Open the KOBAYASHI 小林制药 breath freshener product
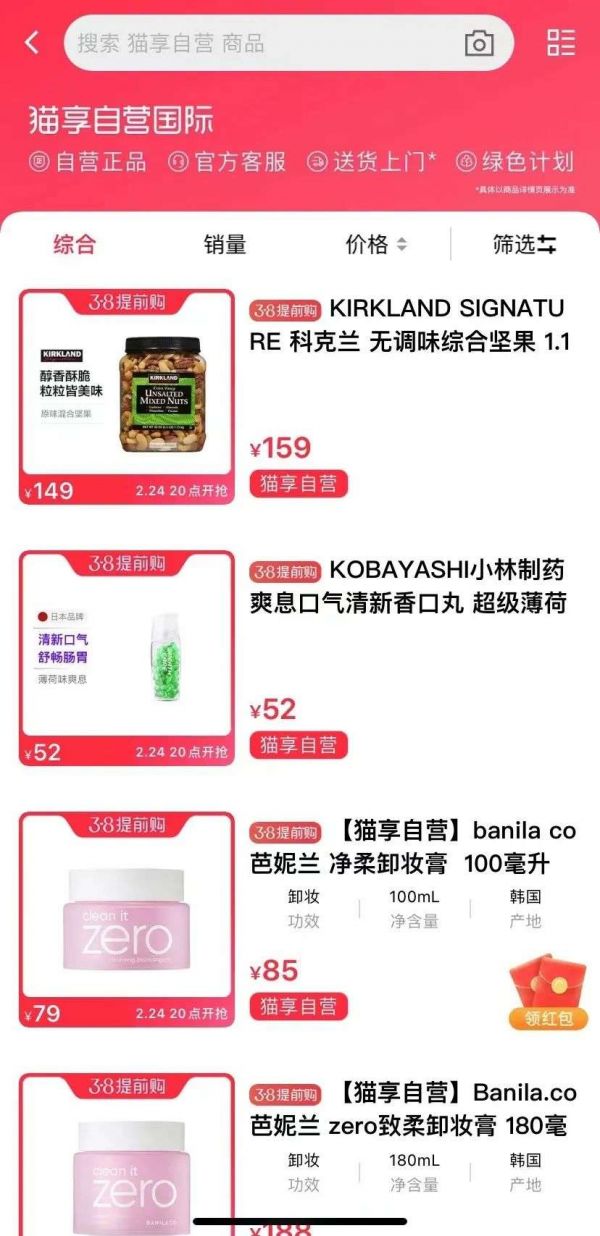The height and width of the screenshot is (1236, 600). point(408,586)
